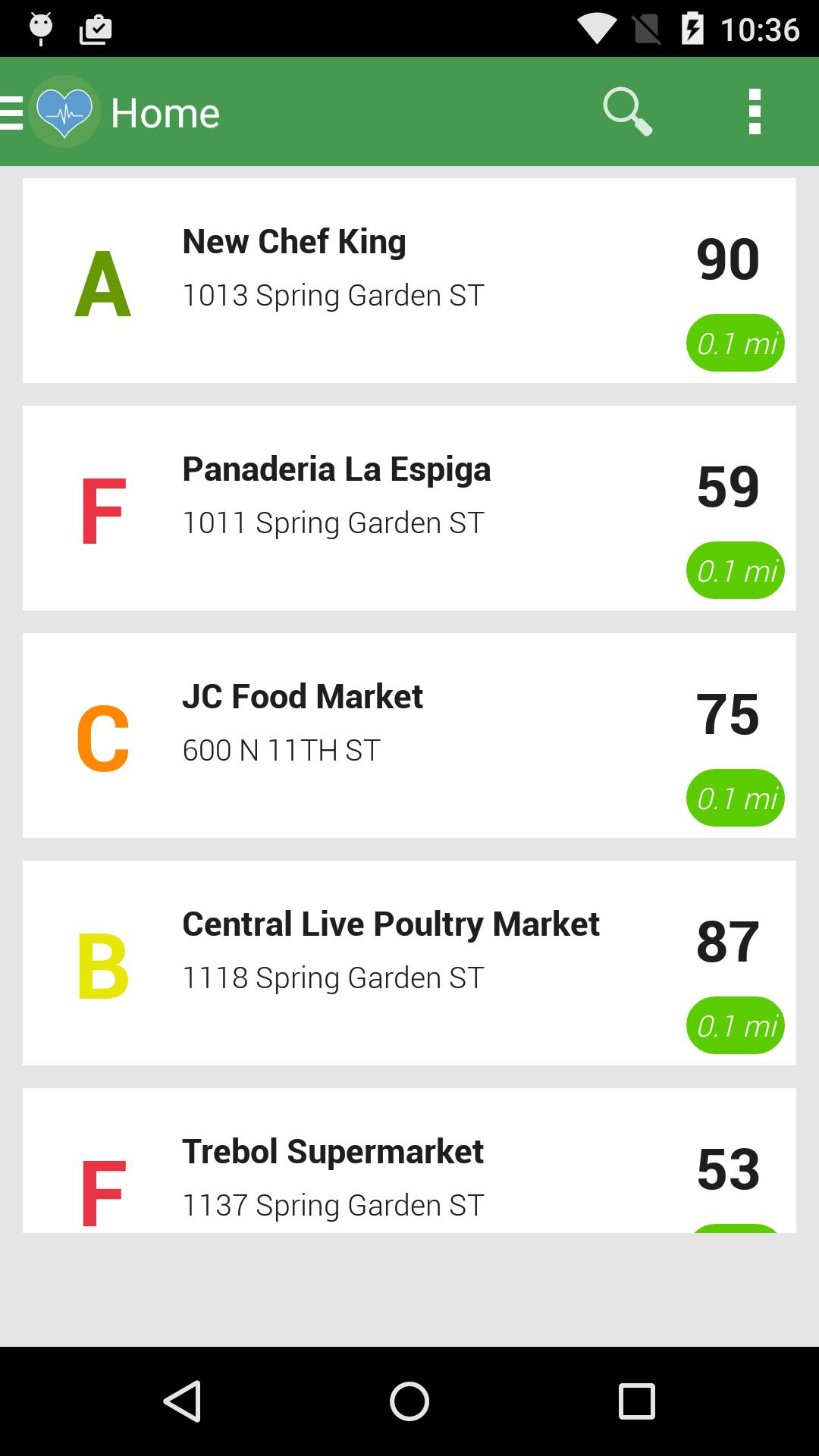
Task: Tap the address 600 N 11TH ST
Action: tap(281, 749)
